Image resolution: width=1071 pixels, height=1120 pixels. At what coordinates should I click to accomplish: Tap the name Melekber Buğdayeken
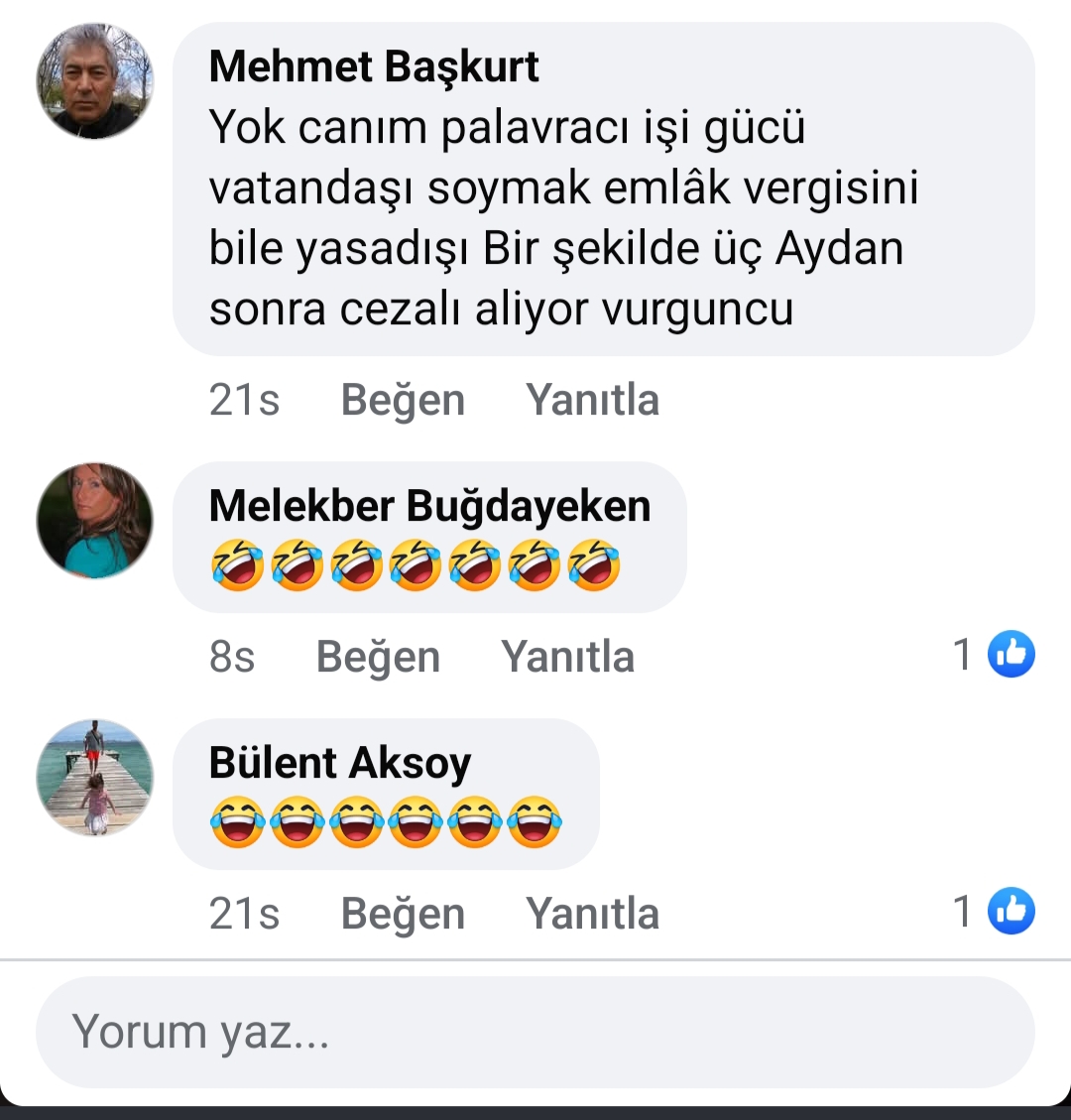[x=429, y=507]
